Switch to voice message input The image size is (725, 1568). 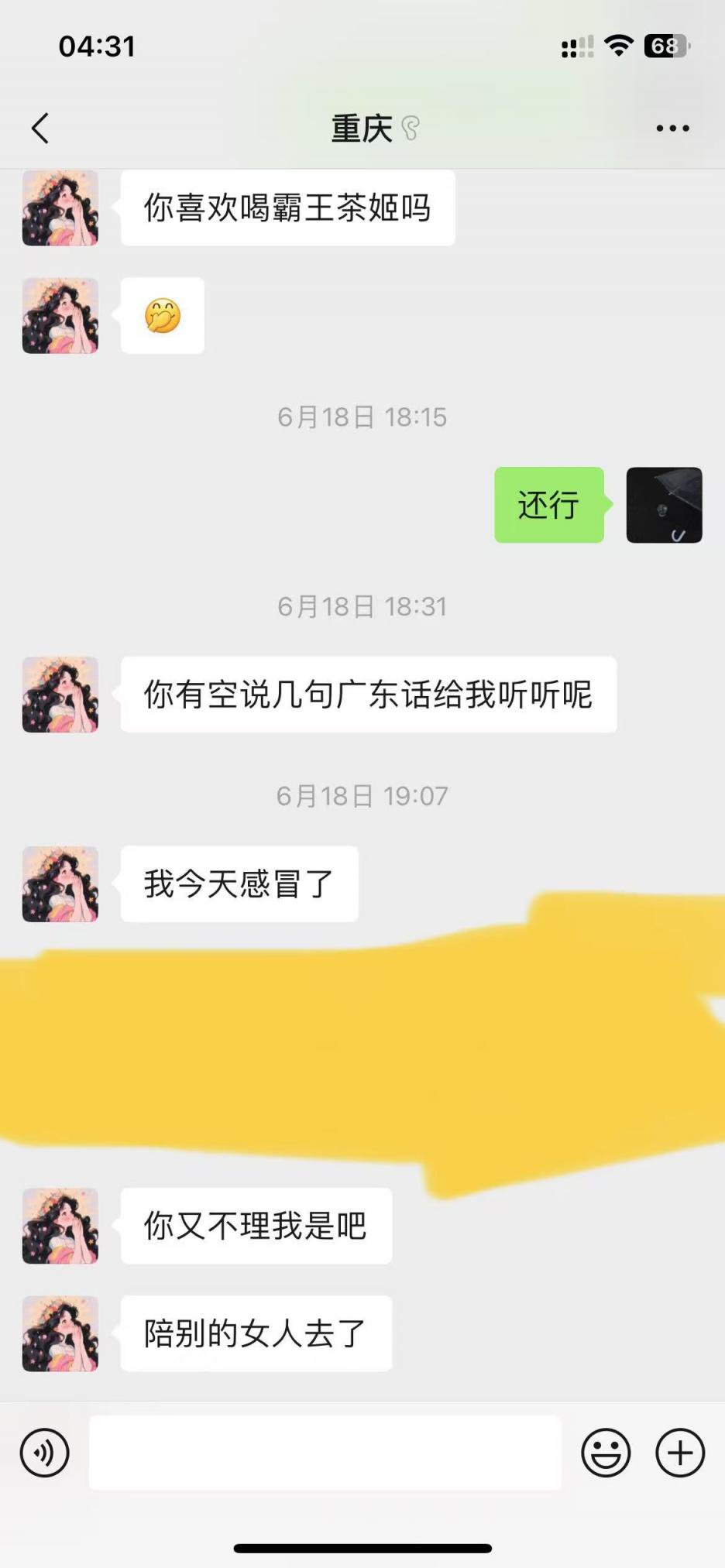click(x=45, y=1453)
